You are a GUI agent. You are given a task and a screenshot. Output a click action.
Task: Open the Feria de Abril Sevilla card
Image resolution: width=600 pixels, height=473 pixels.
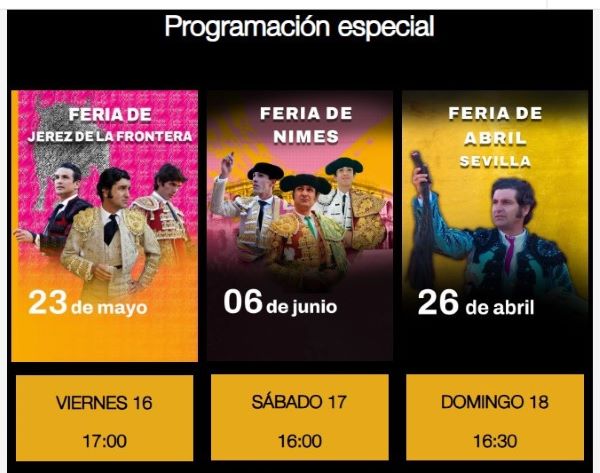pyautogui.click(x=495, y=226)
